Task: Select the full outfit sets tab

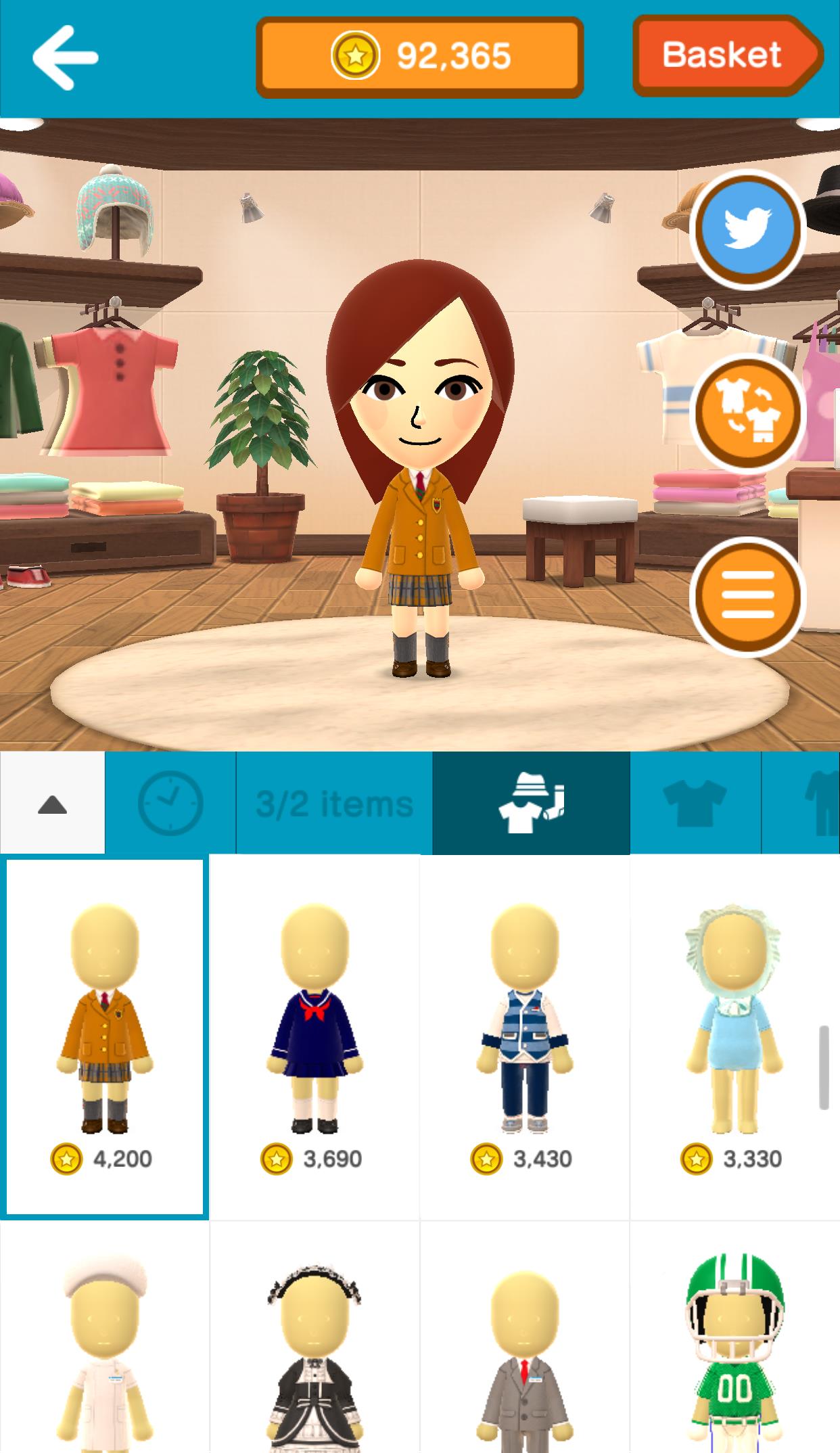Action: (x=531, y=804)
